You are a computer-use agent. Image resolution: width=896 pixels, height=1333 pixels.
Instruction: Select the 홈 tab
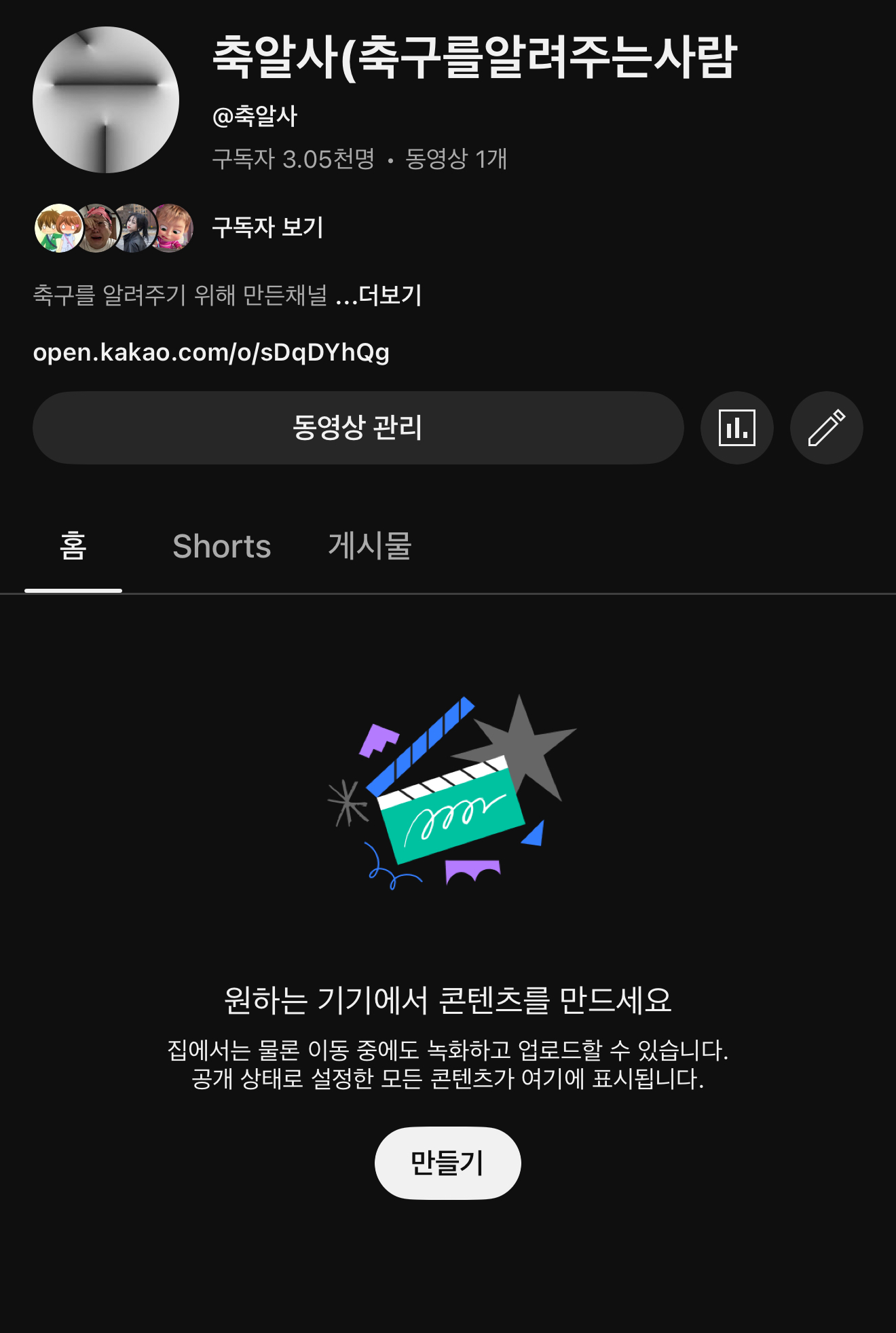tap(73, 547)
